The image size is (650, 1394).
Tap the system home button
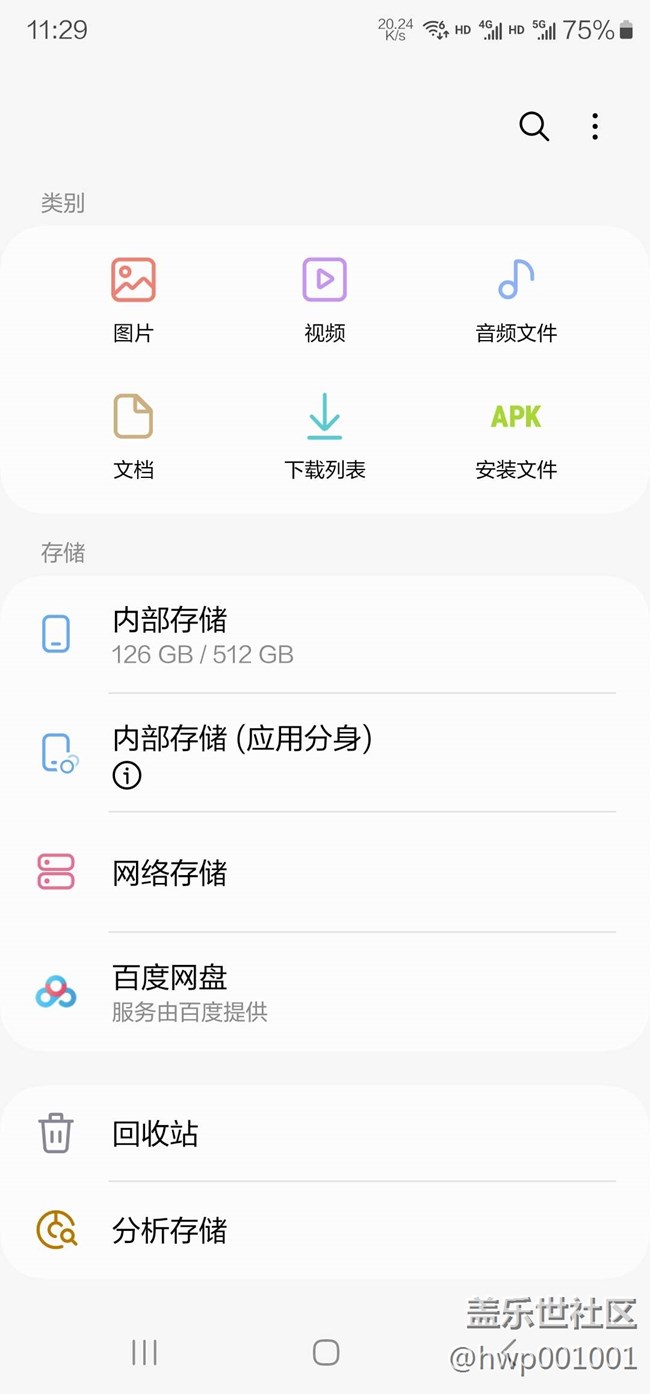(x=326, y=1353)
